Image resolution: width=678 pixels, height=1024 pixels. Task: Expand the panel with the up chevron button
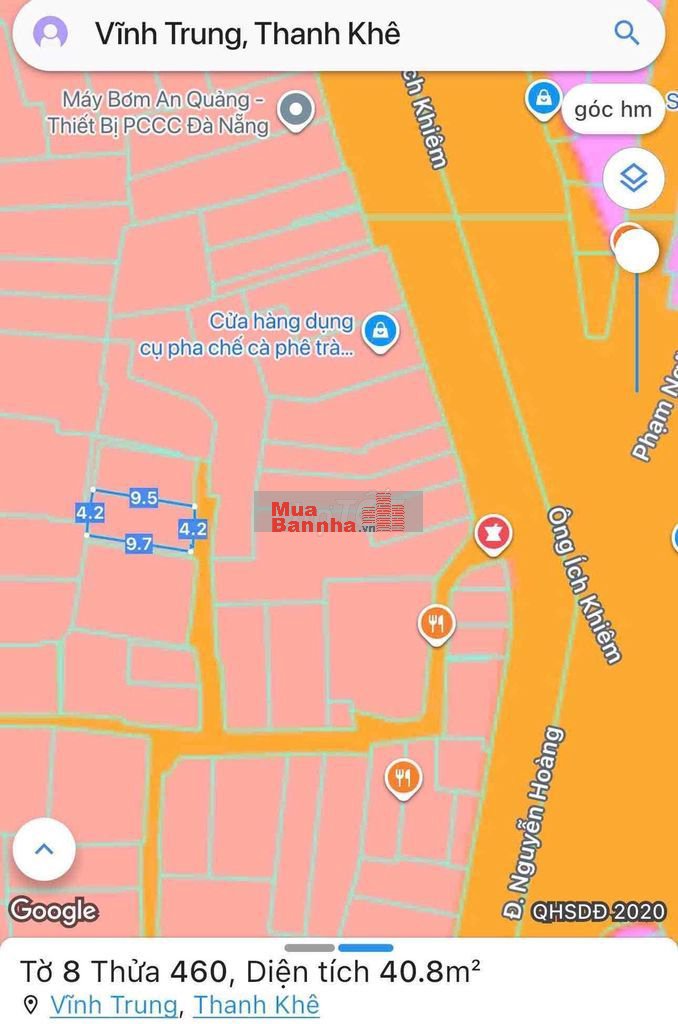coord(44,849)
